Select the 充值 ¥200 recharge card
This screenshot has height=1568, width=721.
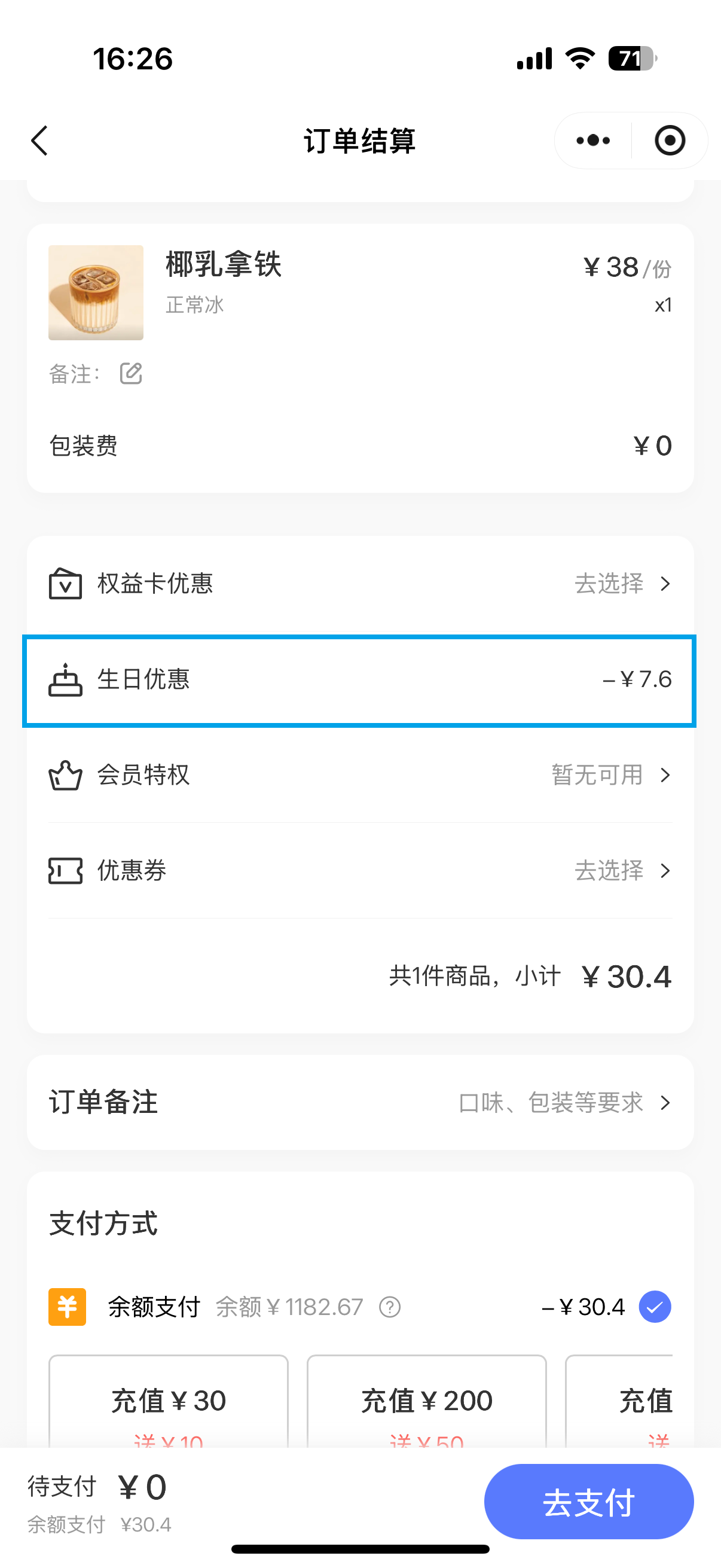(x=426, y=1401)
